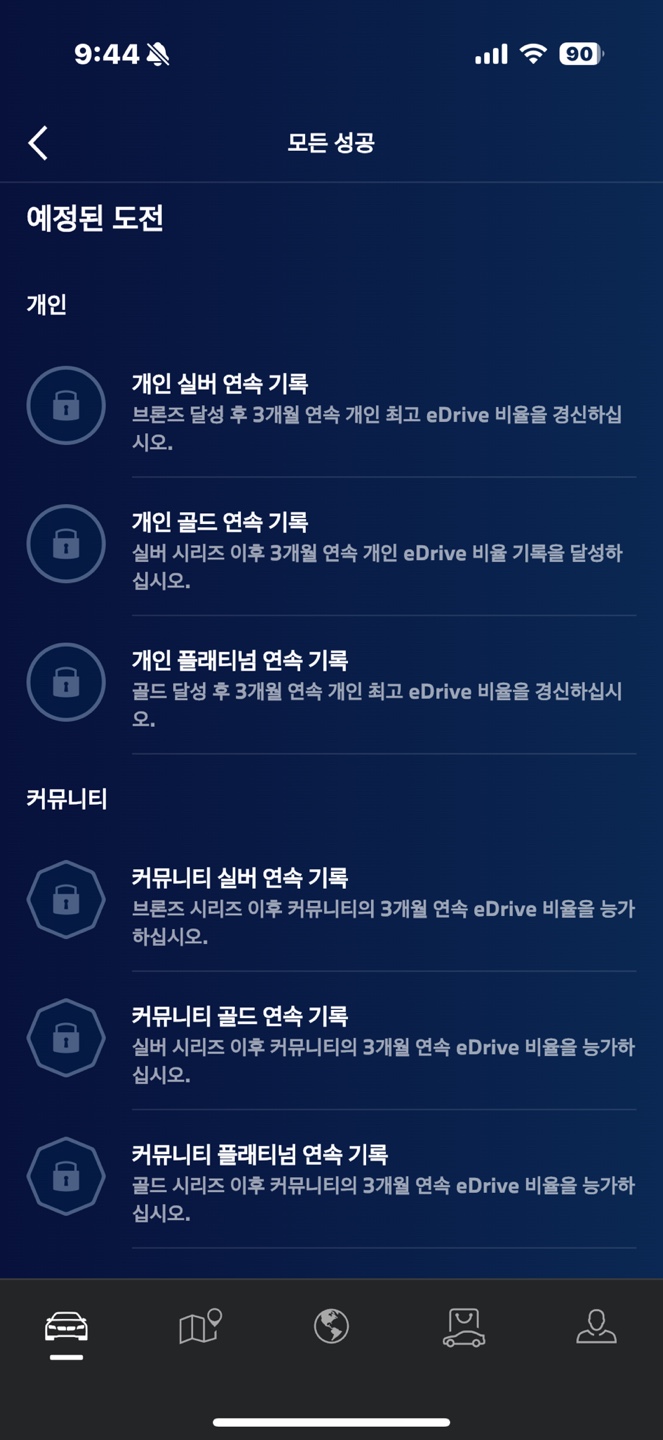Switch to the vehicle tab
663x1440 pixels.
(x=66, y=1328)
